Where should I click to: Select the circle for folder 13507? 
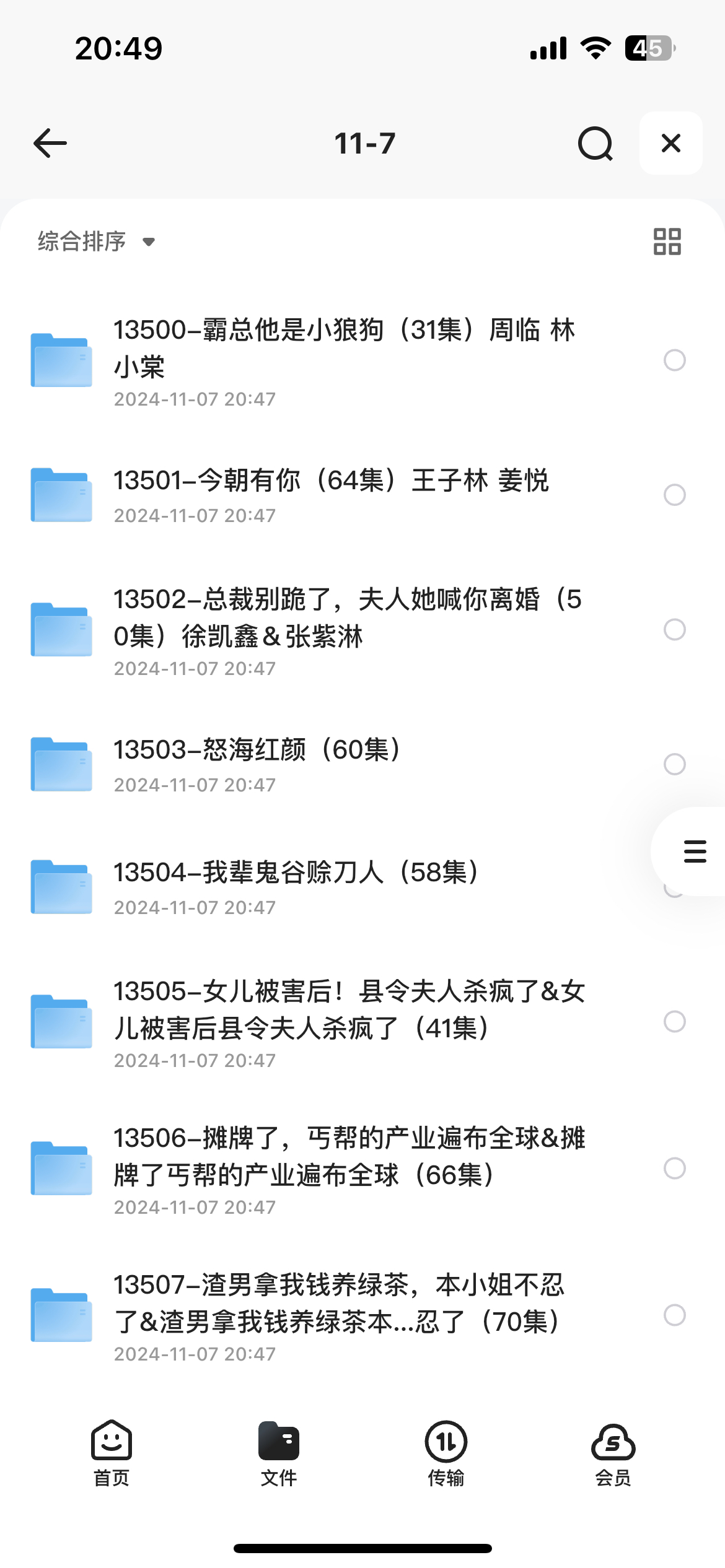click(674, 1315)
